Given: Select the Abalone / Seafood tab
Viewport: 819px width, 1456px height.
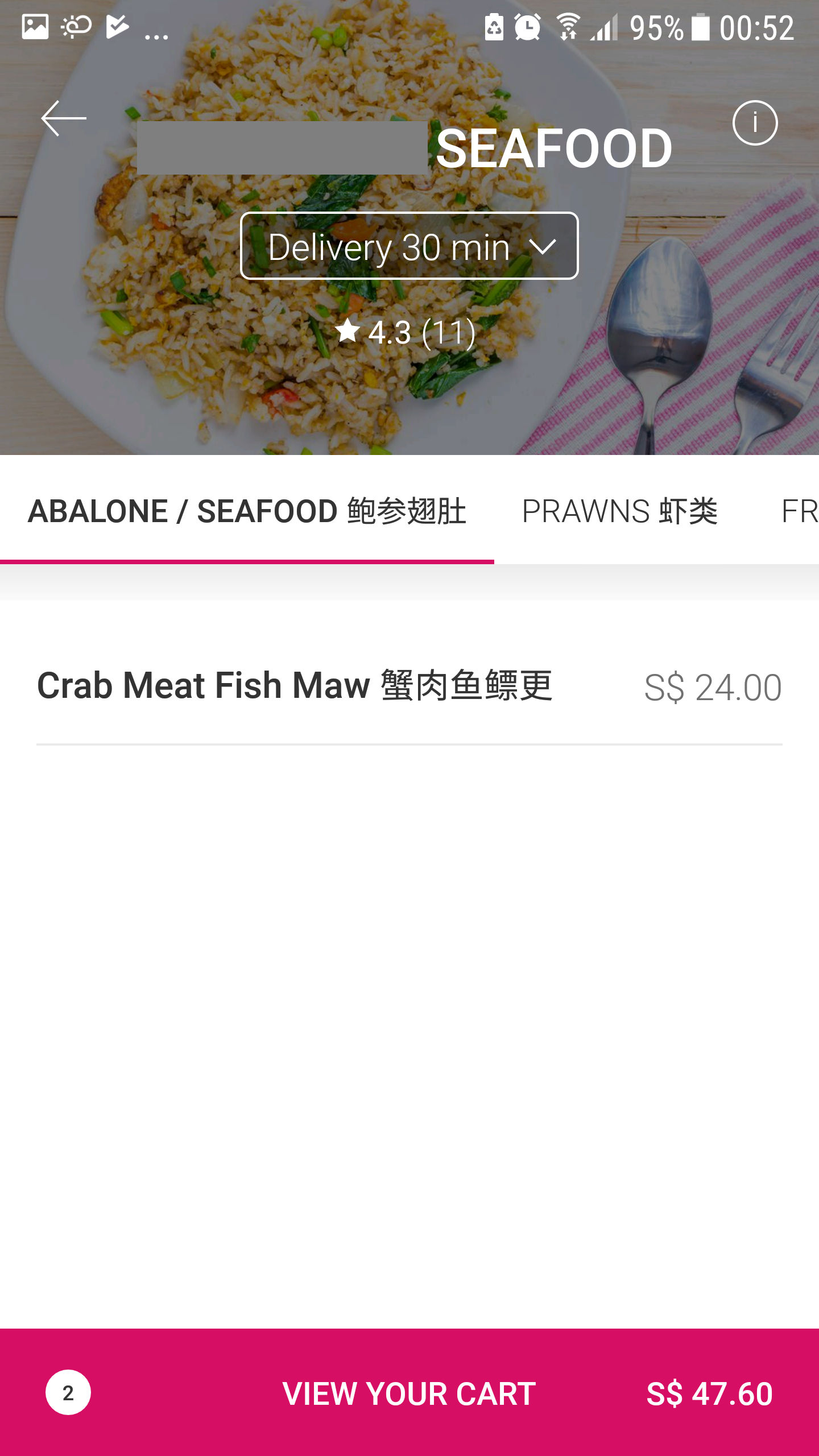Looking at the screenshot, I should [x=247, y=511].
